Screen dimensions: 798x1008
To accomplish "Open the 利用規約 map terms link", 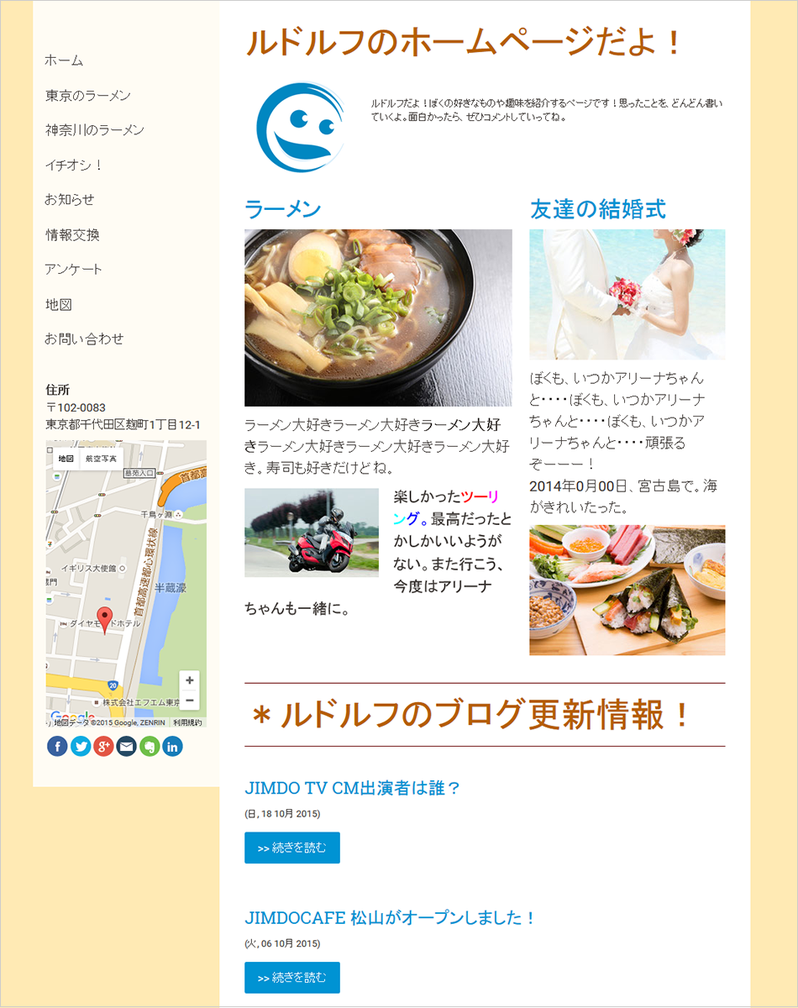I will (187, 721).
